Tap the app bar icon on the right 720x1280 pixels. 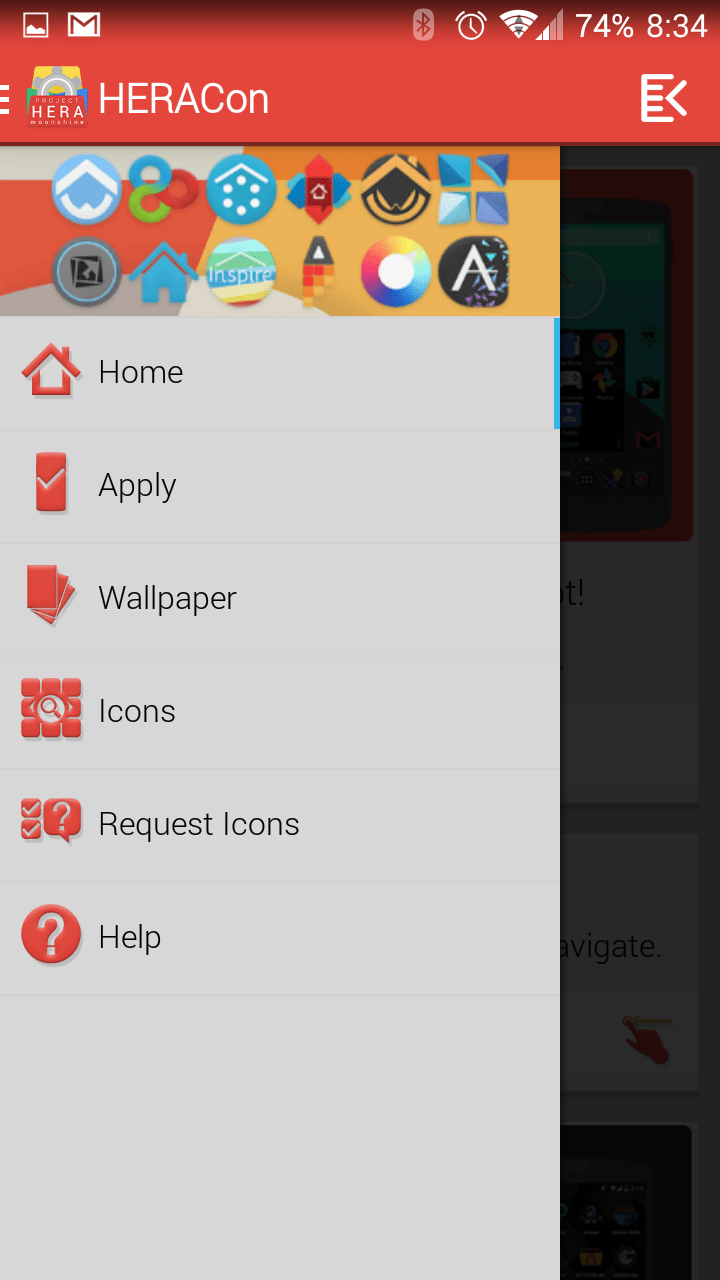665,98
